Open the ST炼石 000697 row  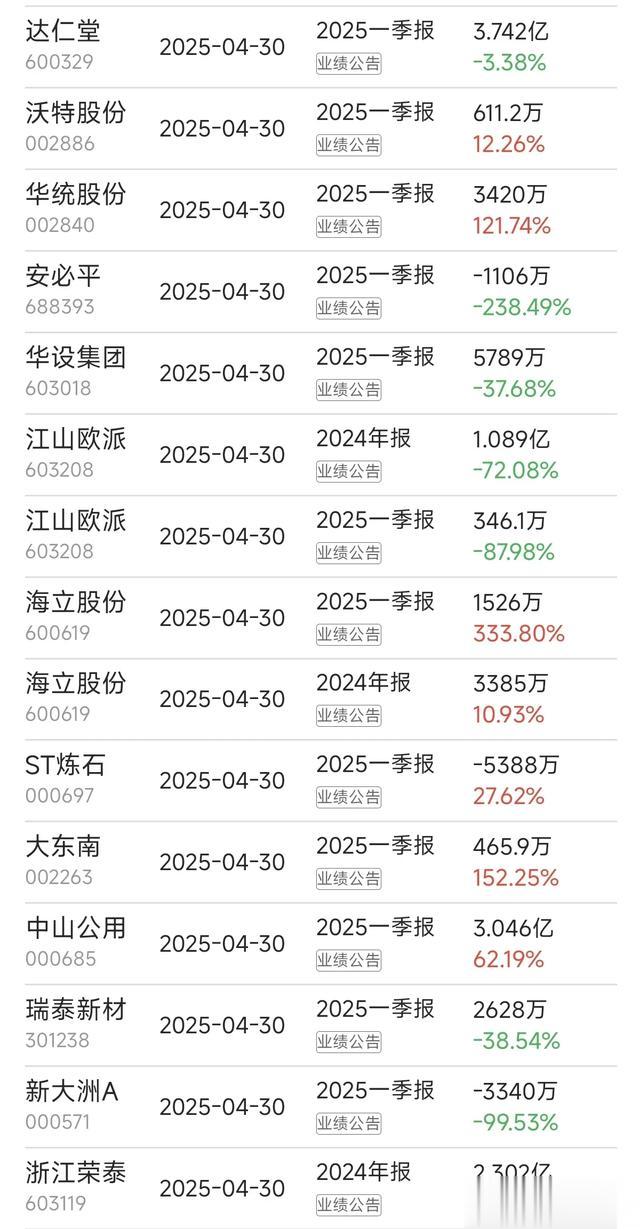point(320,781)
